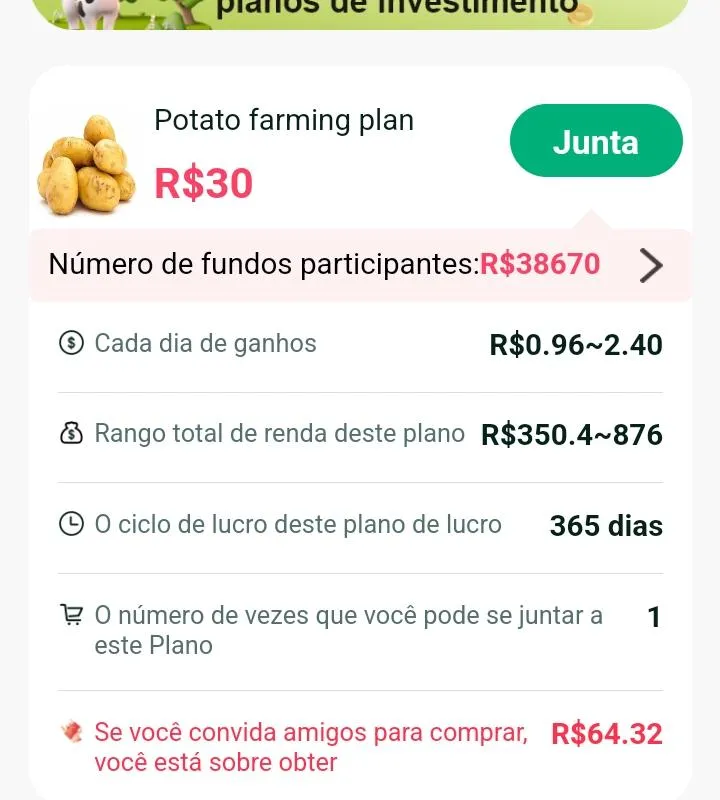Expand the pink participants banner row

click(x=360, y=265)
